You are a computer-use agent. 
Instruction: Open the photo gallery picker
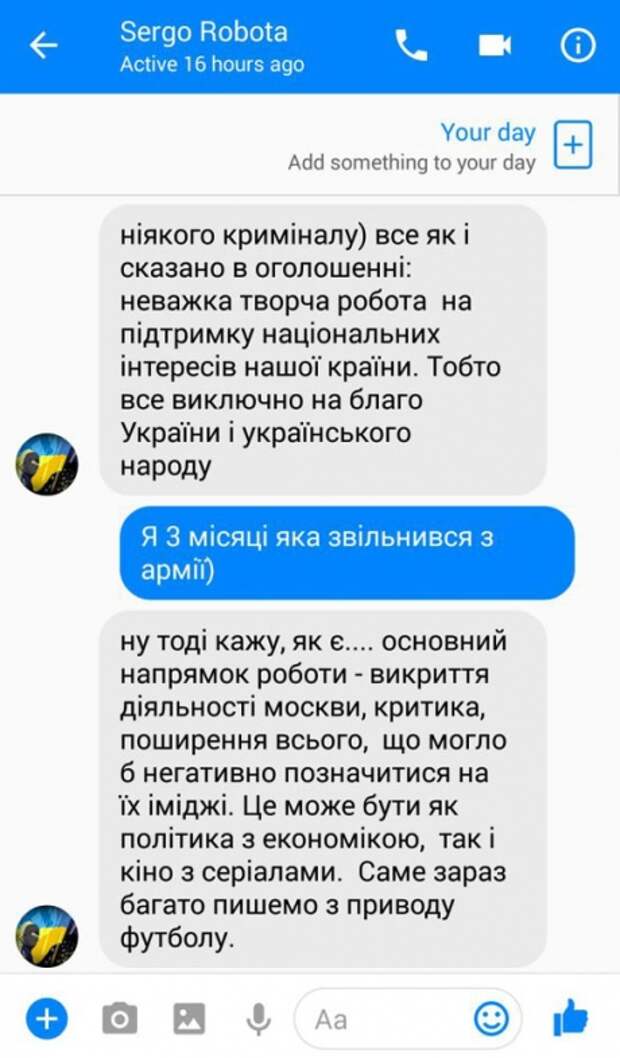click(x=189, y=1018)
